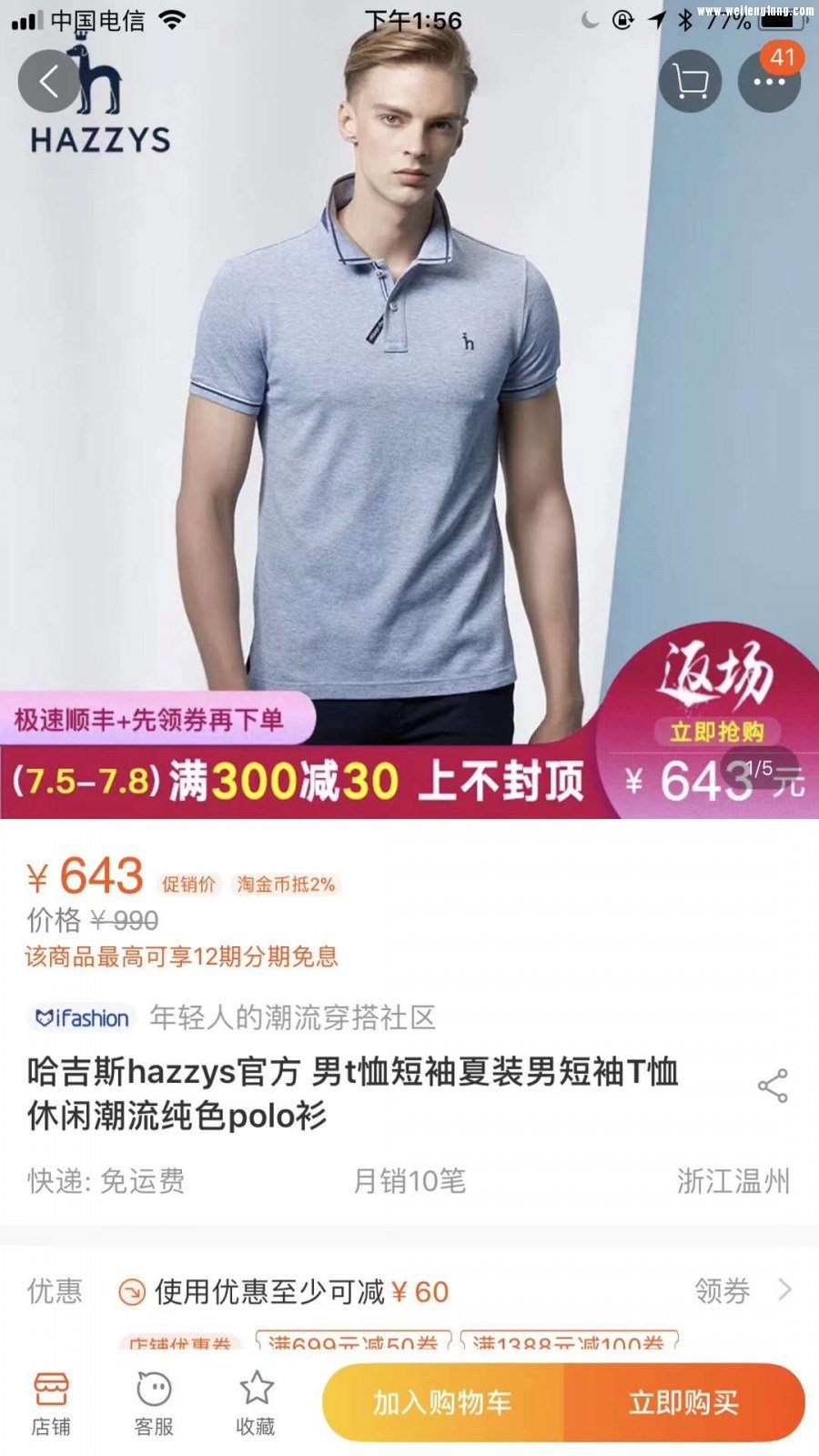Open the shopping cart icon
This screenshot has height=1456, width=819.
pyautogui.click(x=690, y=82)
